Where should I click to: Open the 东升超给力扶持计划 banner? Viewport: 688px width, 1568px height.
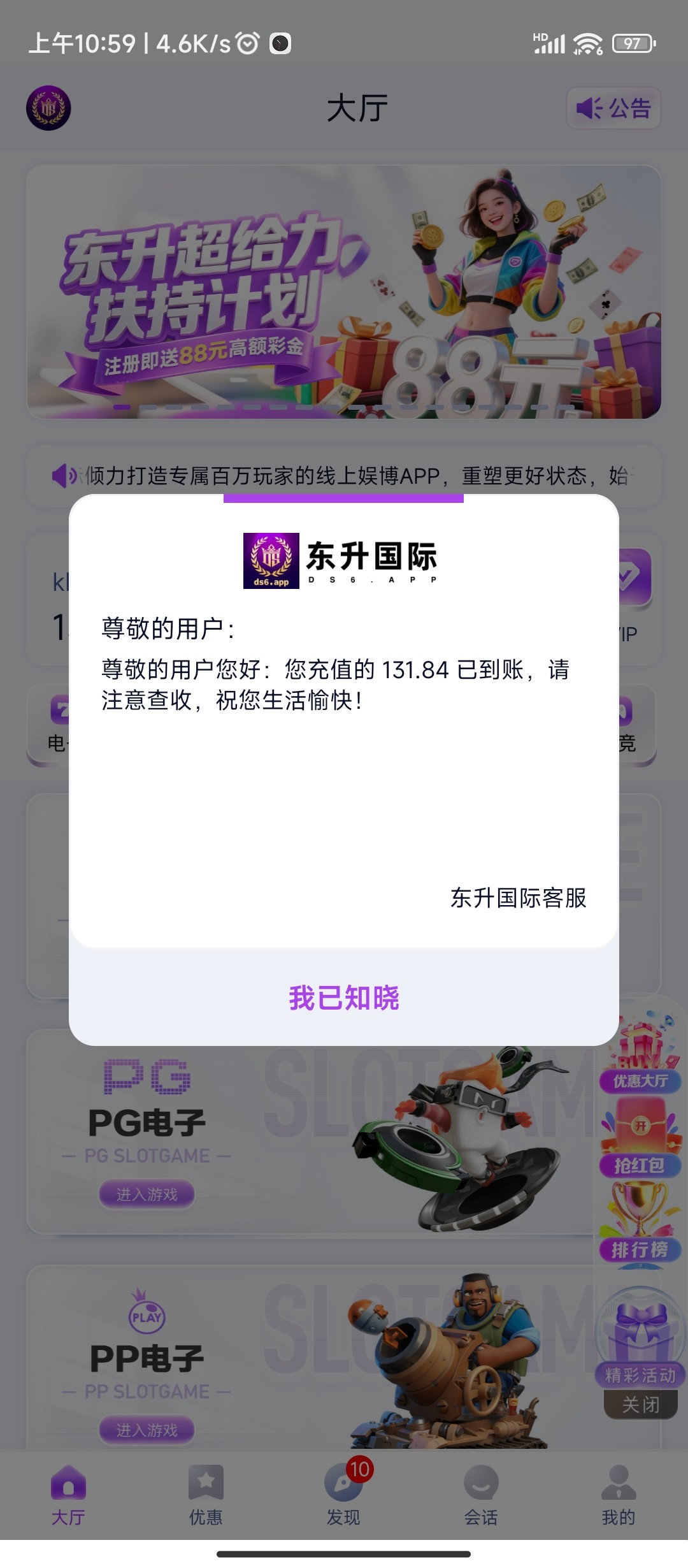coord(344,292)
